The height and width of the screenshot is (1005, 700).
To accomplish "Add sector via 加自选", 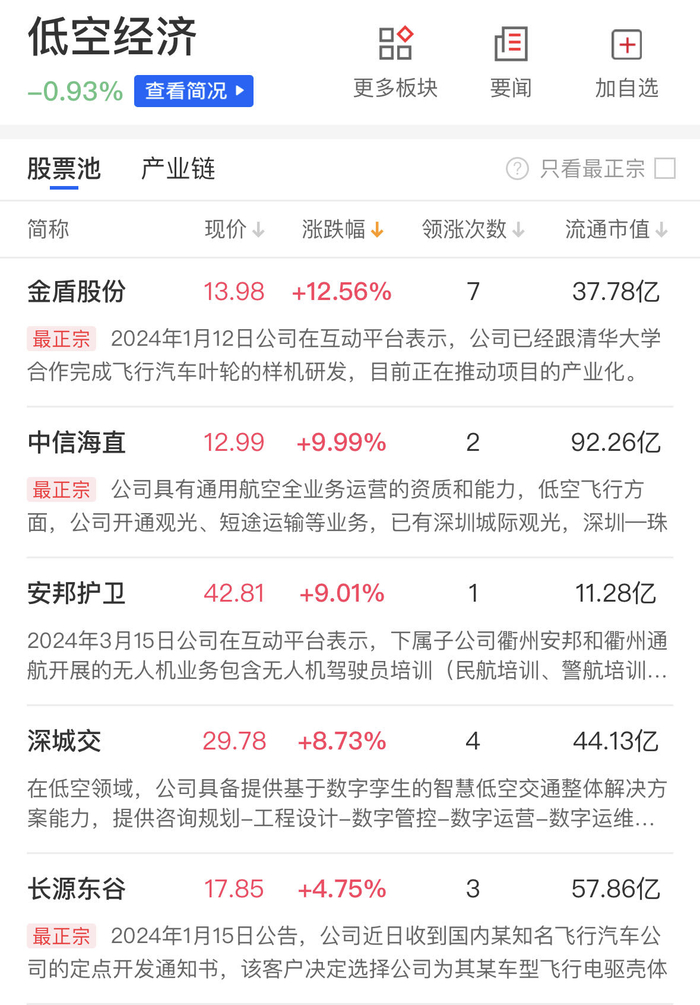I will click(x=626, y=63).
